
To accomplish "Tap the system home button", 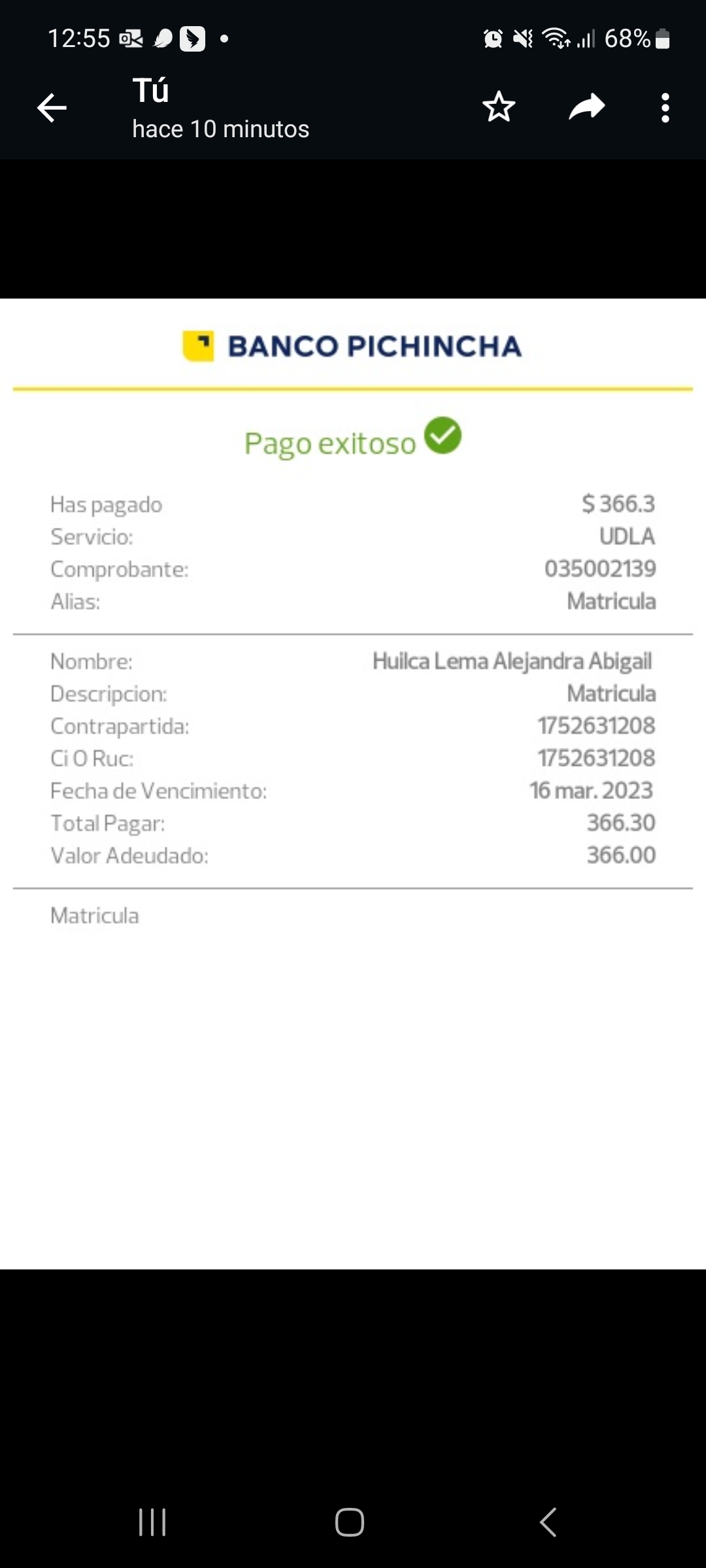I will 350,1522.
